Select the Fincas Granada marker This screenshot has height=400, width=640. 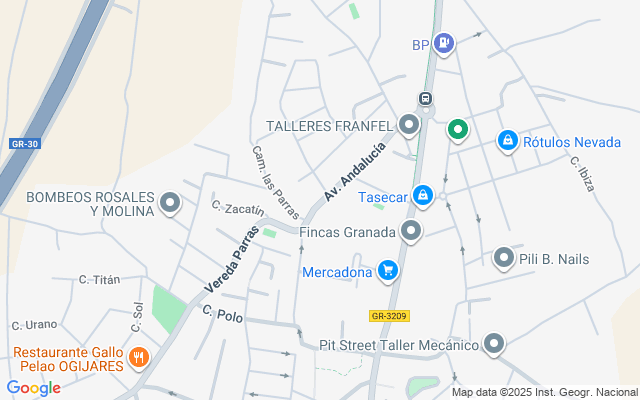(411, 232)
